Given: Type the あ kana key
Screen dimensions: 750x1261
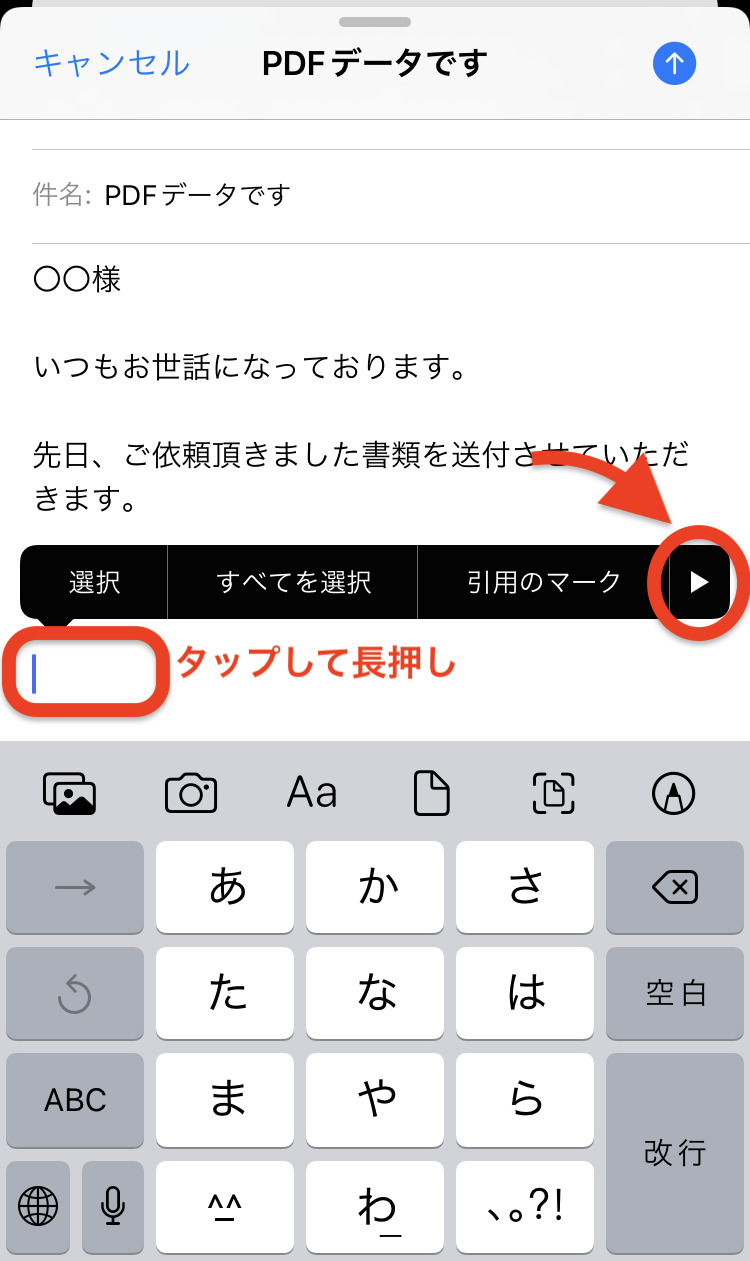Looking at the screenshot, I should pos(226,886).
